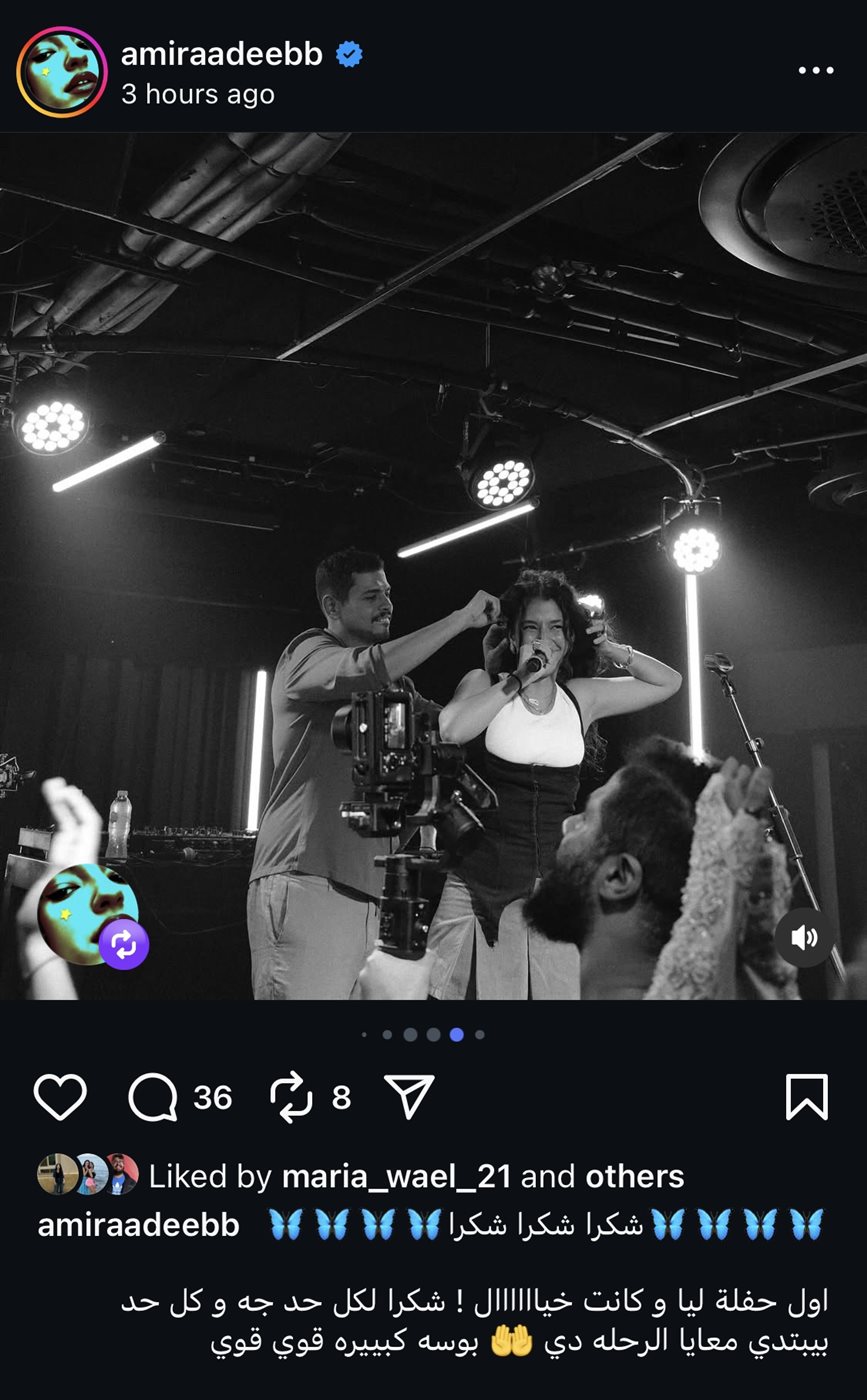Open the post's three-dot options menu
The image size is (867, 1400).
coord(815,71)
